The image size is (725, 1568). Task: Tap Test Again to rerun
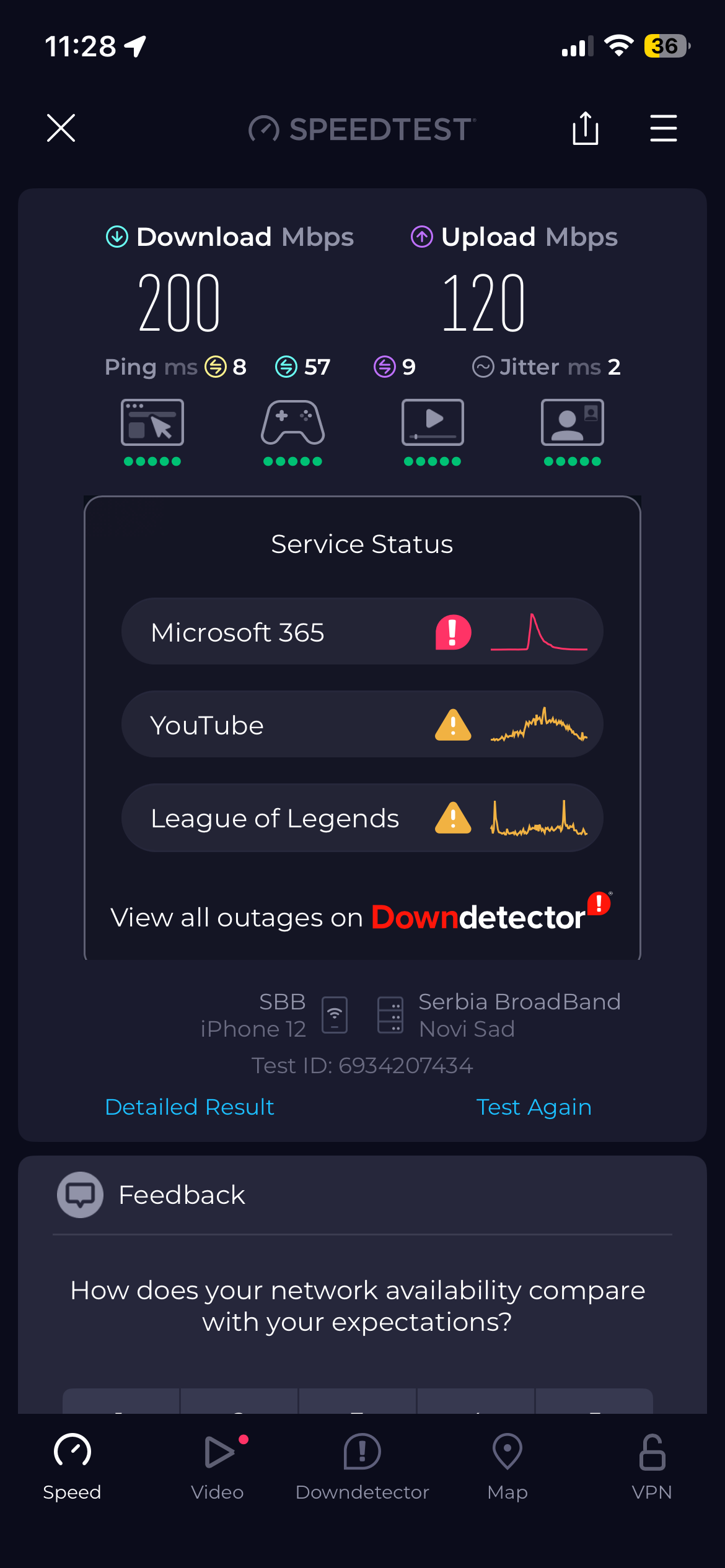tap(534, 1107)
